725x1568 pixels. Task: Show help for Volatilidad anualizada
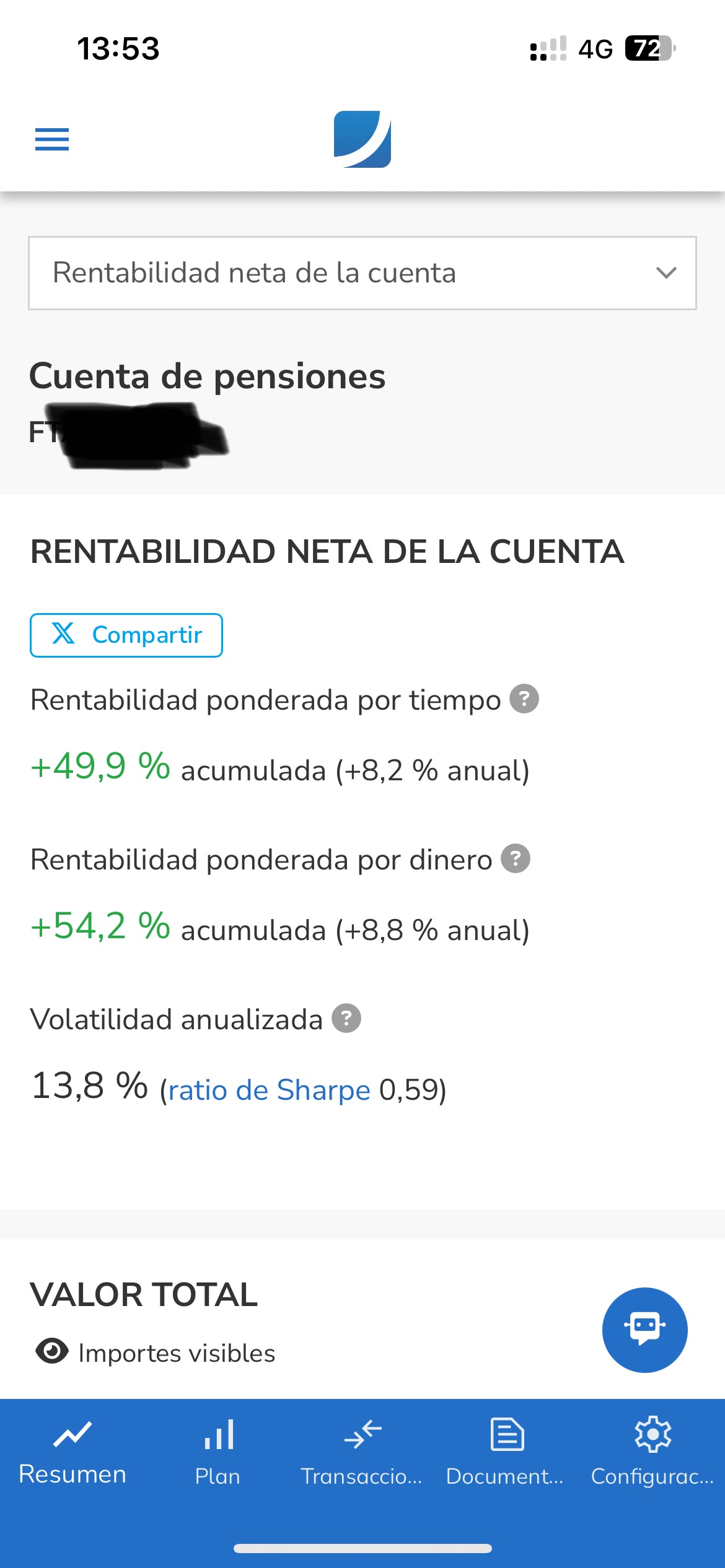(x=346, y=1019)
